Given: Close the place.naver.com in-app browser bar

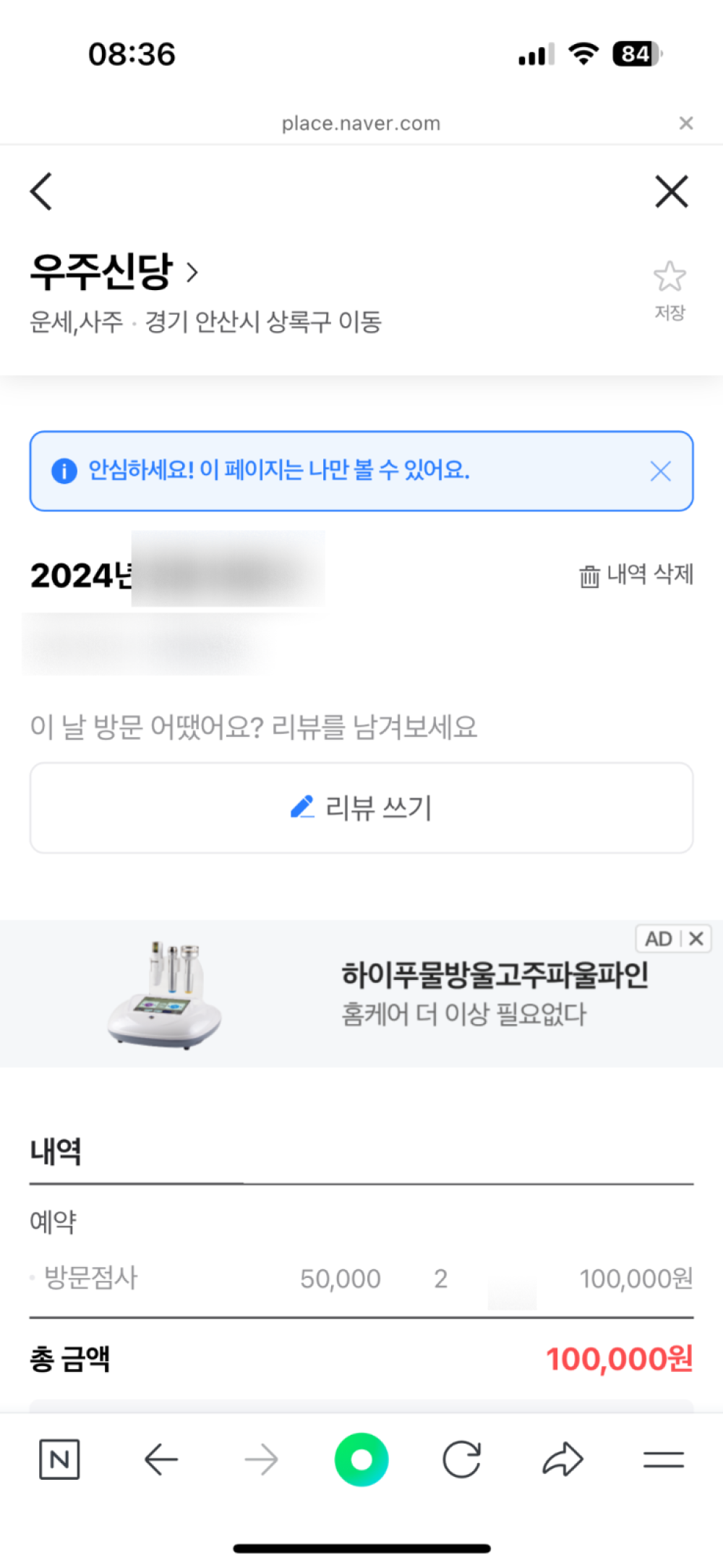Looking at the screenshot, I should click(x=686, y=124).
